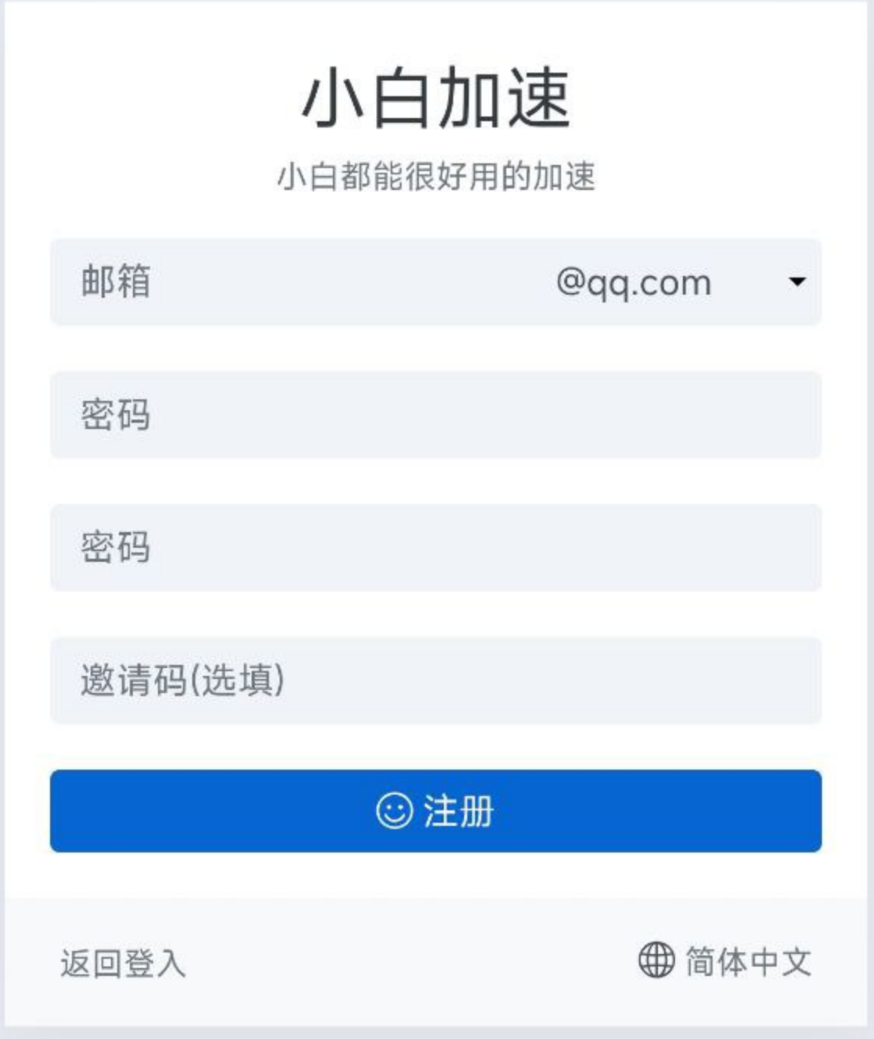Open the 简体中文 language selector
Viewport: 874px width, 1039px height.
point(725,962)
